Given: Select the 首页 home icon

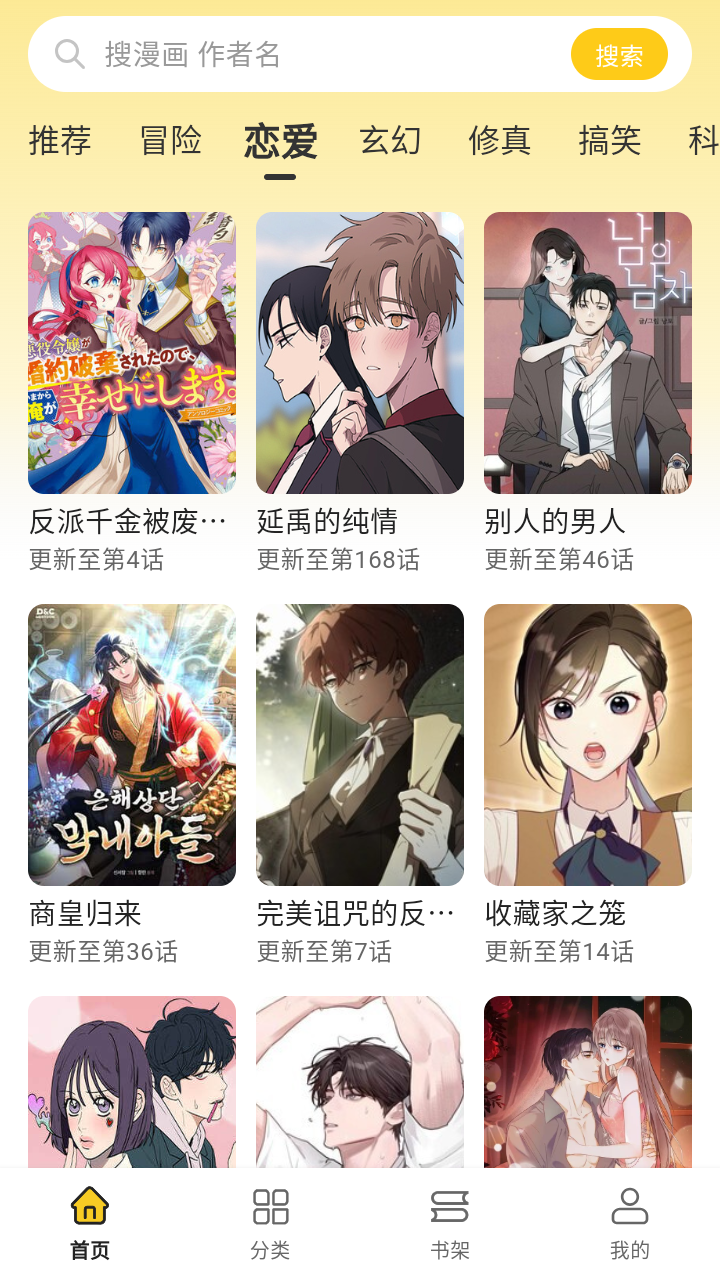Looking at the screenshot, I should [x=89, y=1209].
